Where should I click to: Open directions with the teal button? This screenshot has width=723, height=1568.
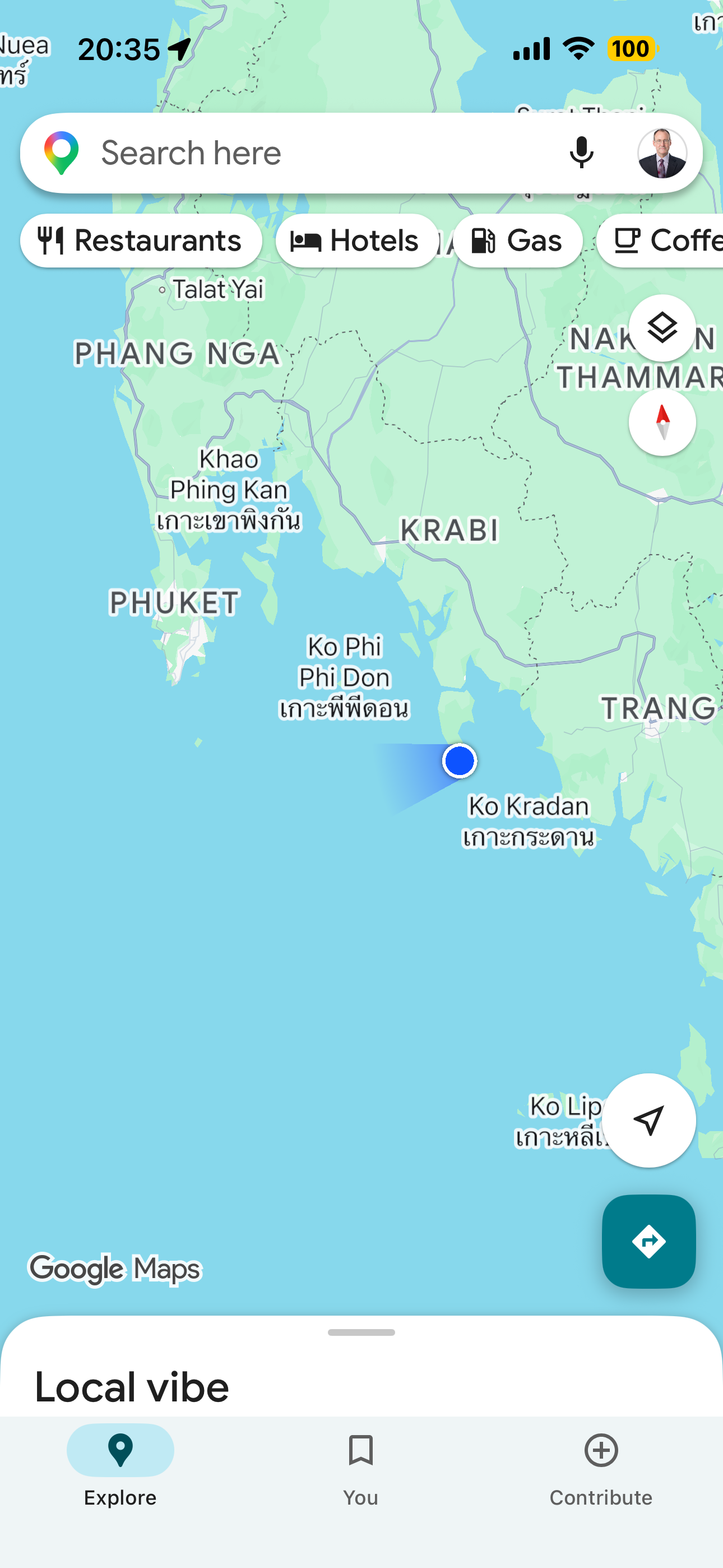pos(648,1241)
